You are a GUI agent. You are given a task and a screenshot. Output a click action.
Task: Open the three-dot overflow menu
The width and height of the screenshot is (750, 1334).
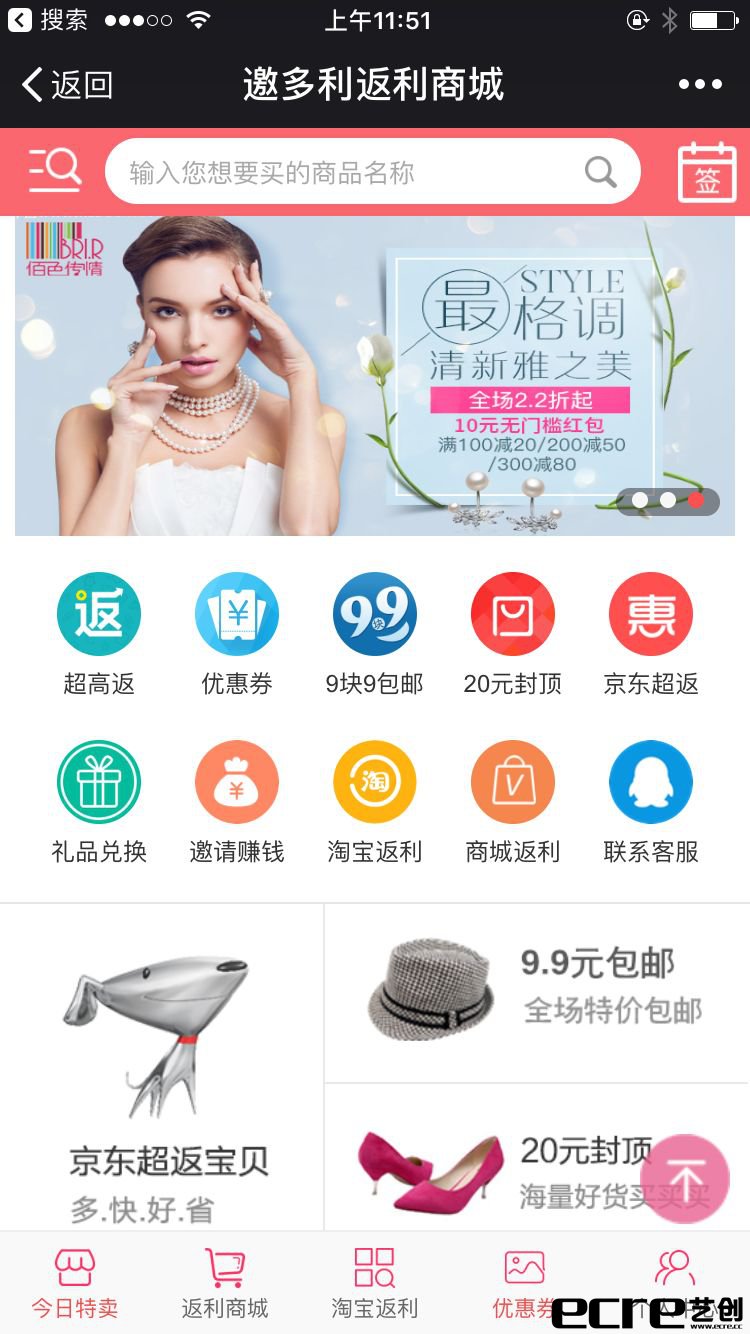coord(700,85)
